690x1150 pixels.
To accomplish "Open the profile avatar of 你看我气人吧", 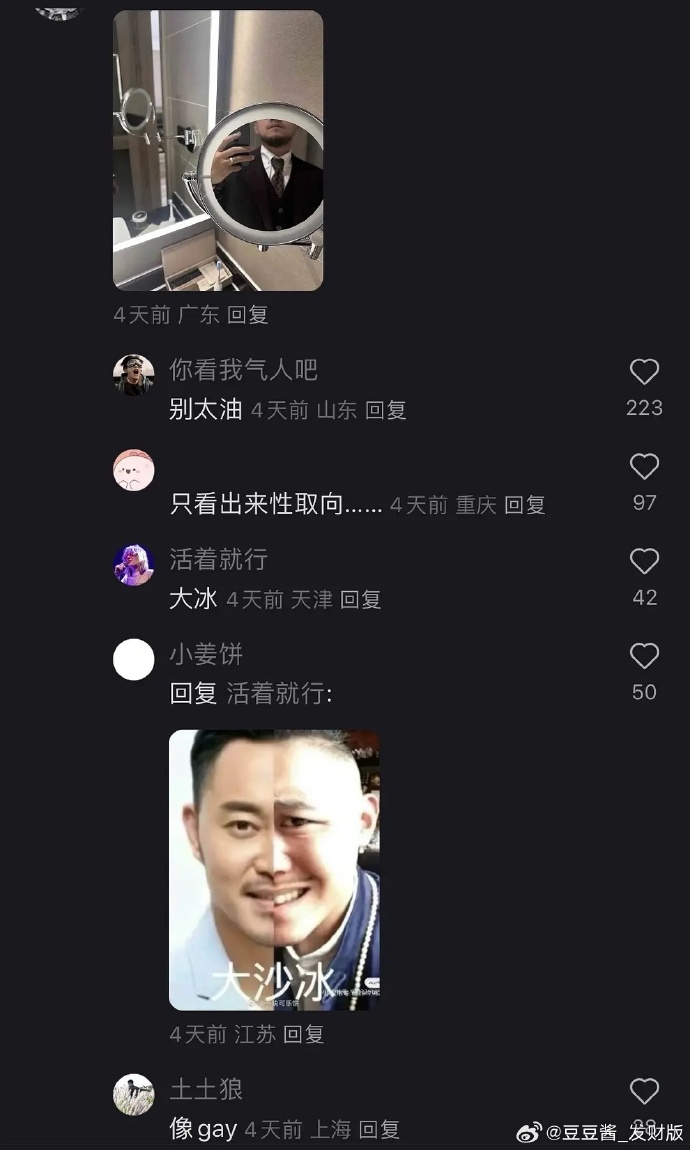I will (x=134, y=375).
